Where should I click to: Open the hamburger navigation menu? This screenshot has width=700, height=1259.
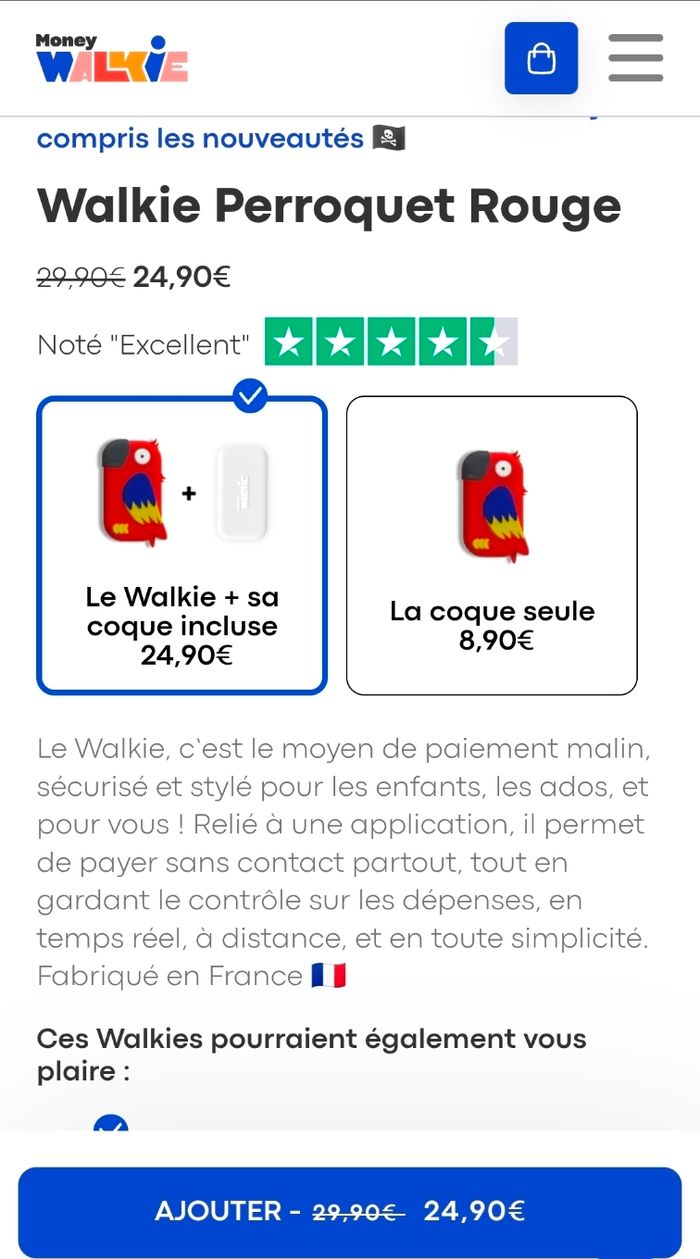pos(635,58)
